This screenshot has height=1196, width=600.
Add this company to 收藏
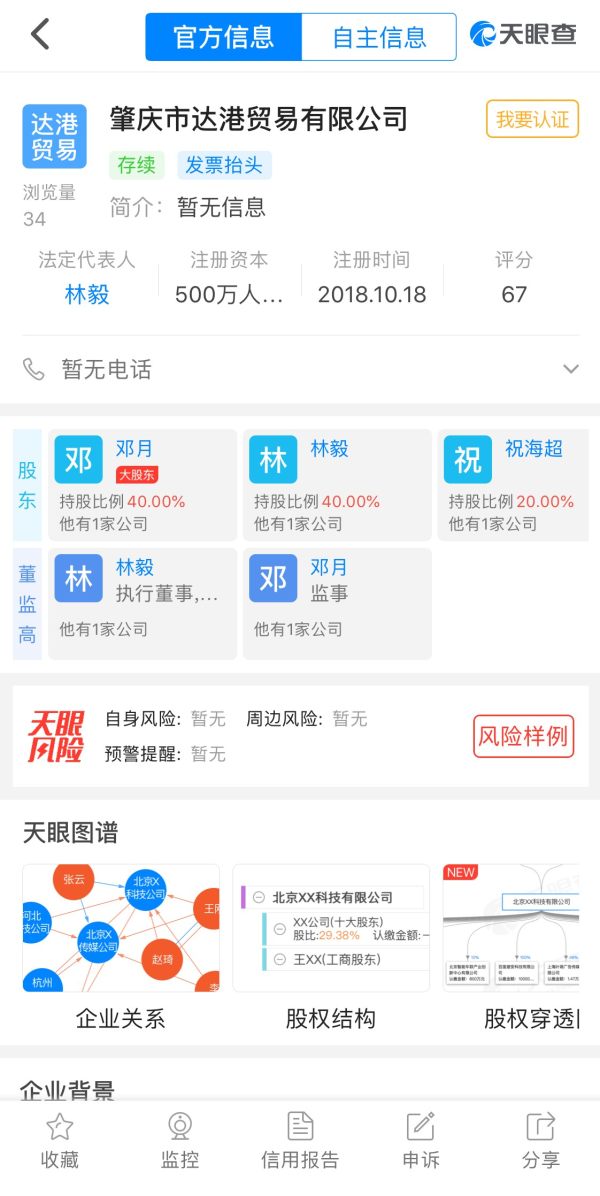[x=60, y=1140]
